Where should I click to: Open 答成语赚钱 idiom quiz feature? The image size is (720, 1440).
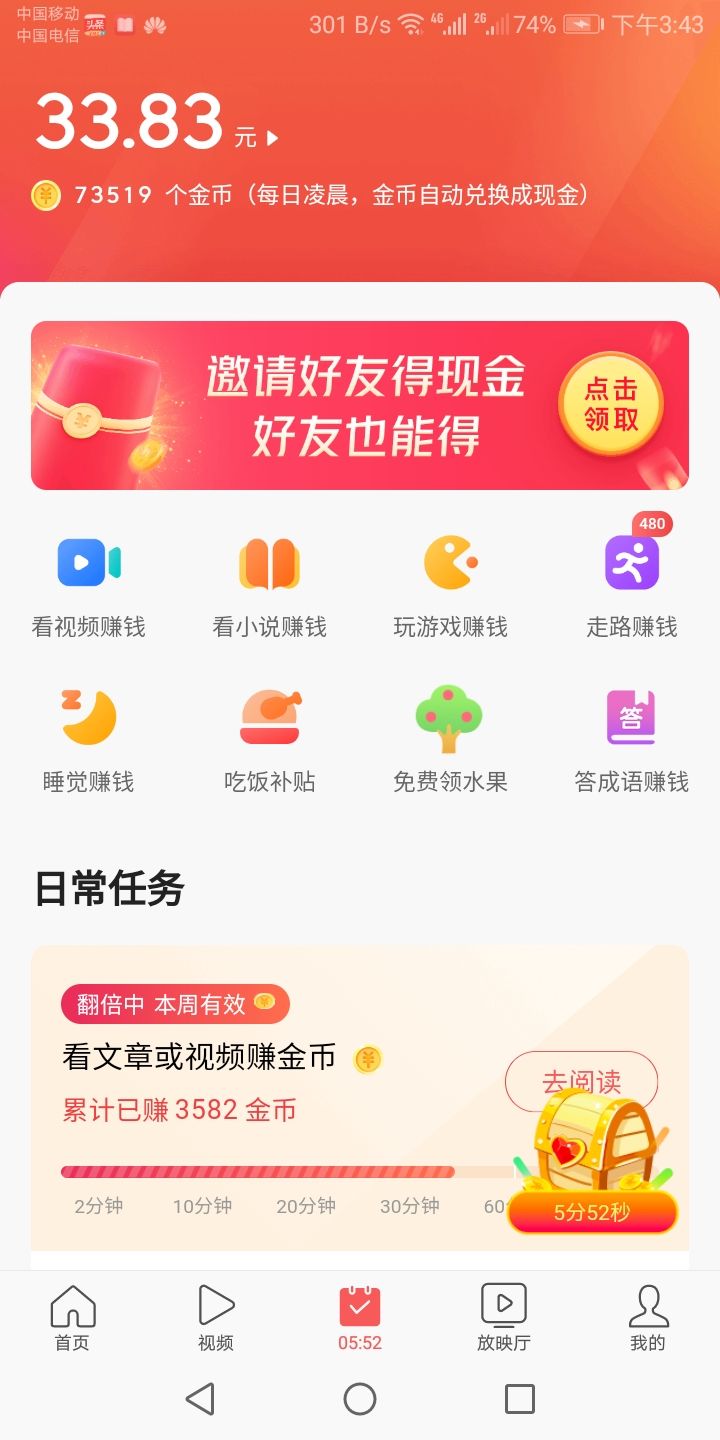[630, 718]
